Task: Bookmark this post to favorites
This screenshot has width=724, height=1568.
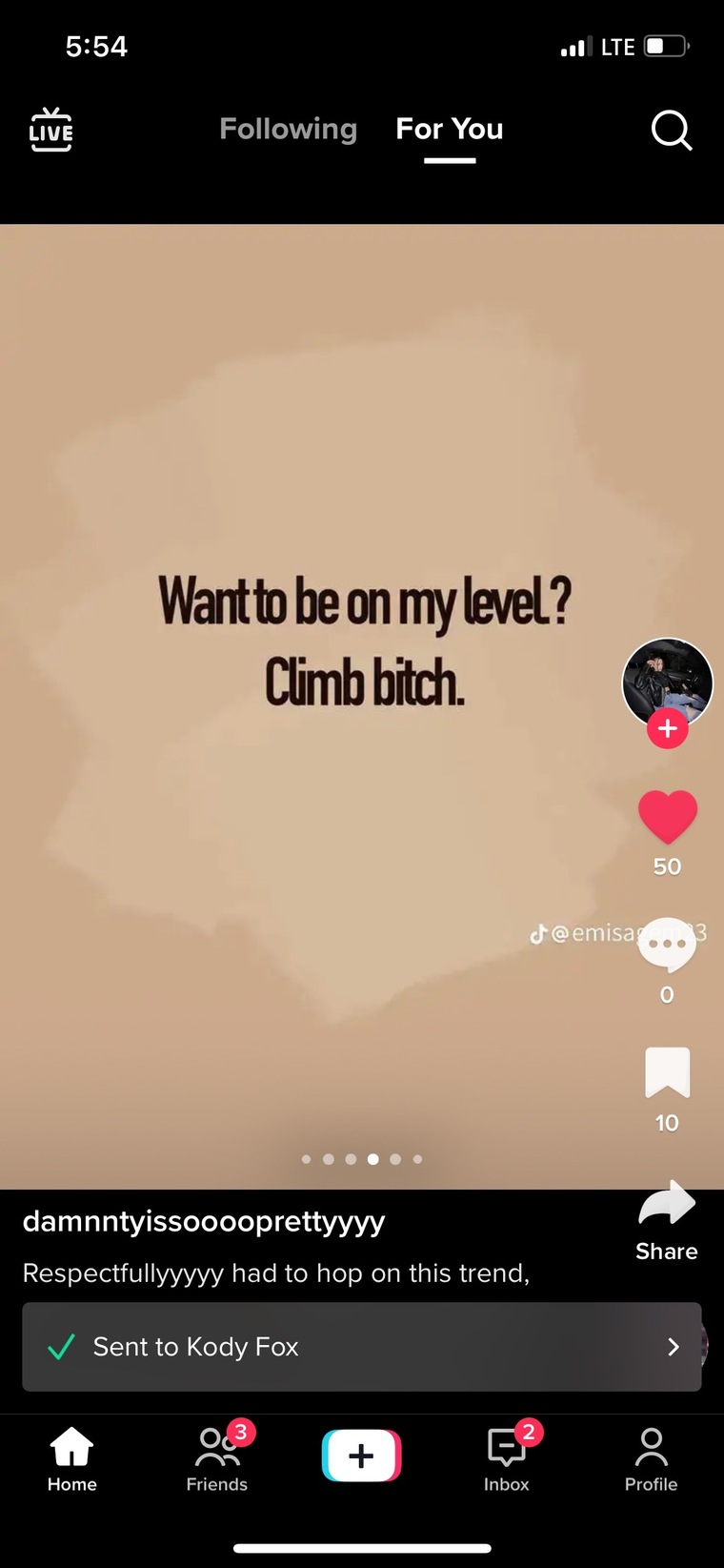Action: [x=667, y=1073]
